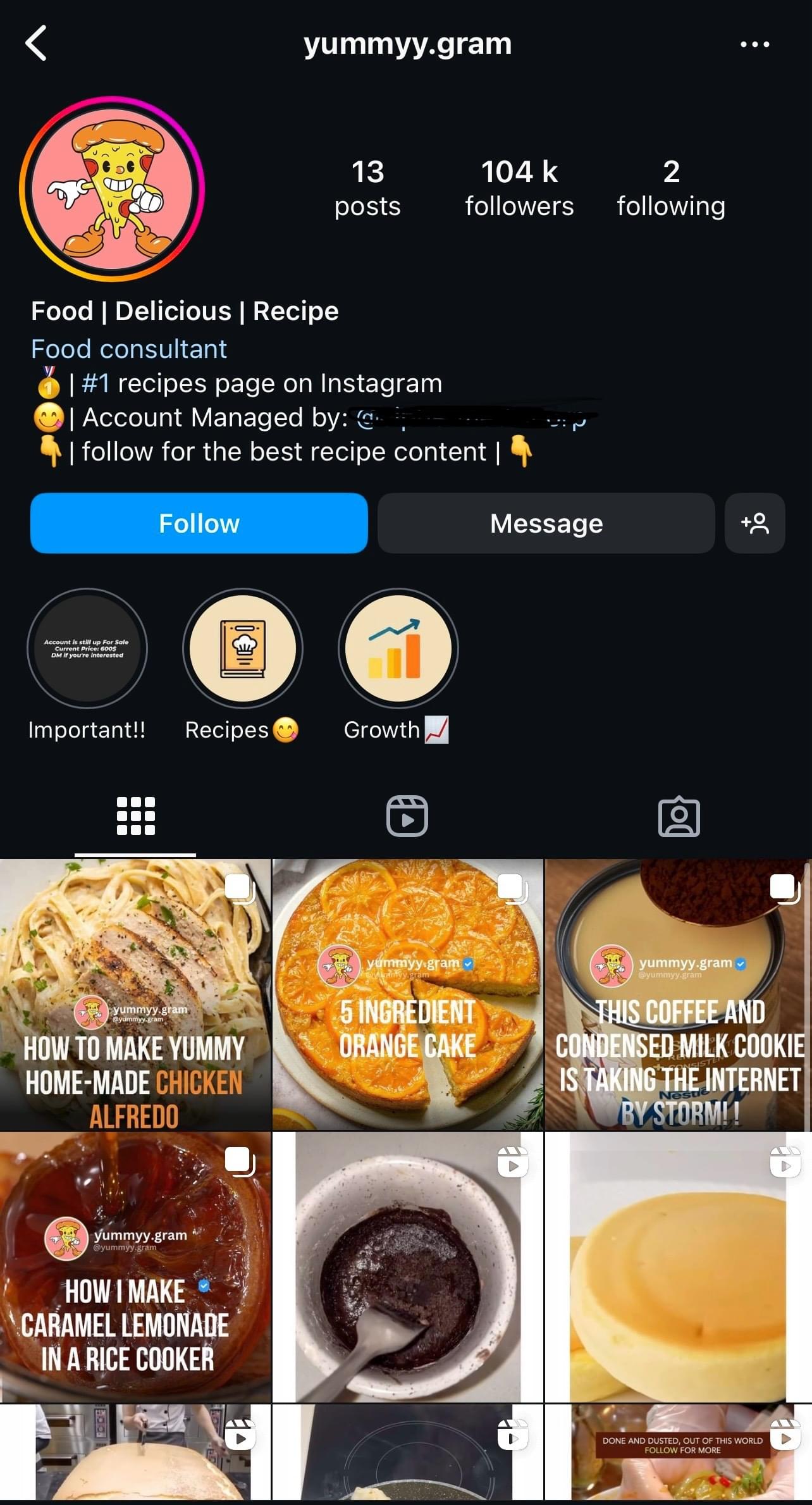
Task: Open the following list
Action: tap(671, 189)
